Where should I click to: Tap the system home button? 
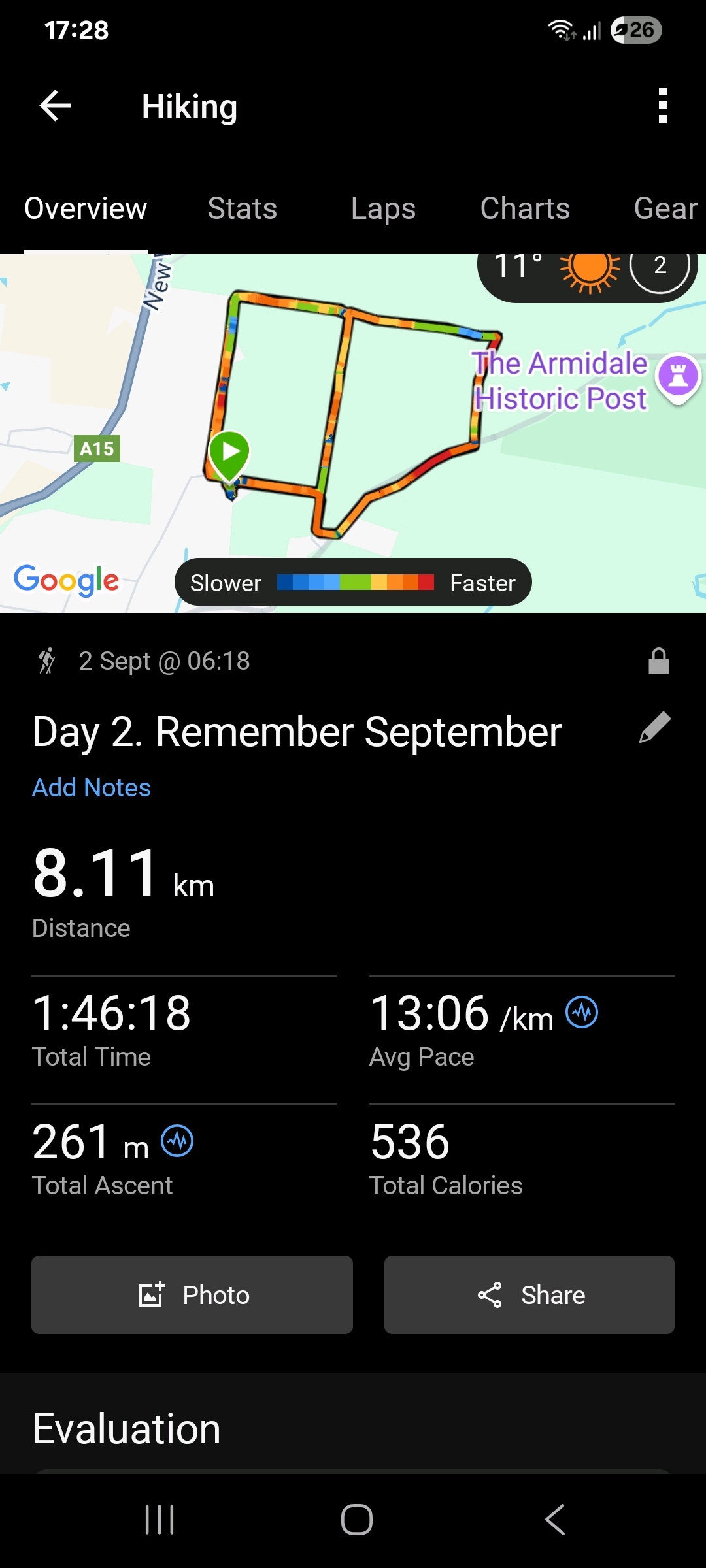click(357, 1520)
